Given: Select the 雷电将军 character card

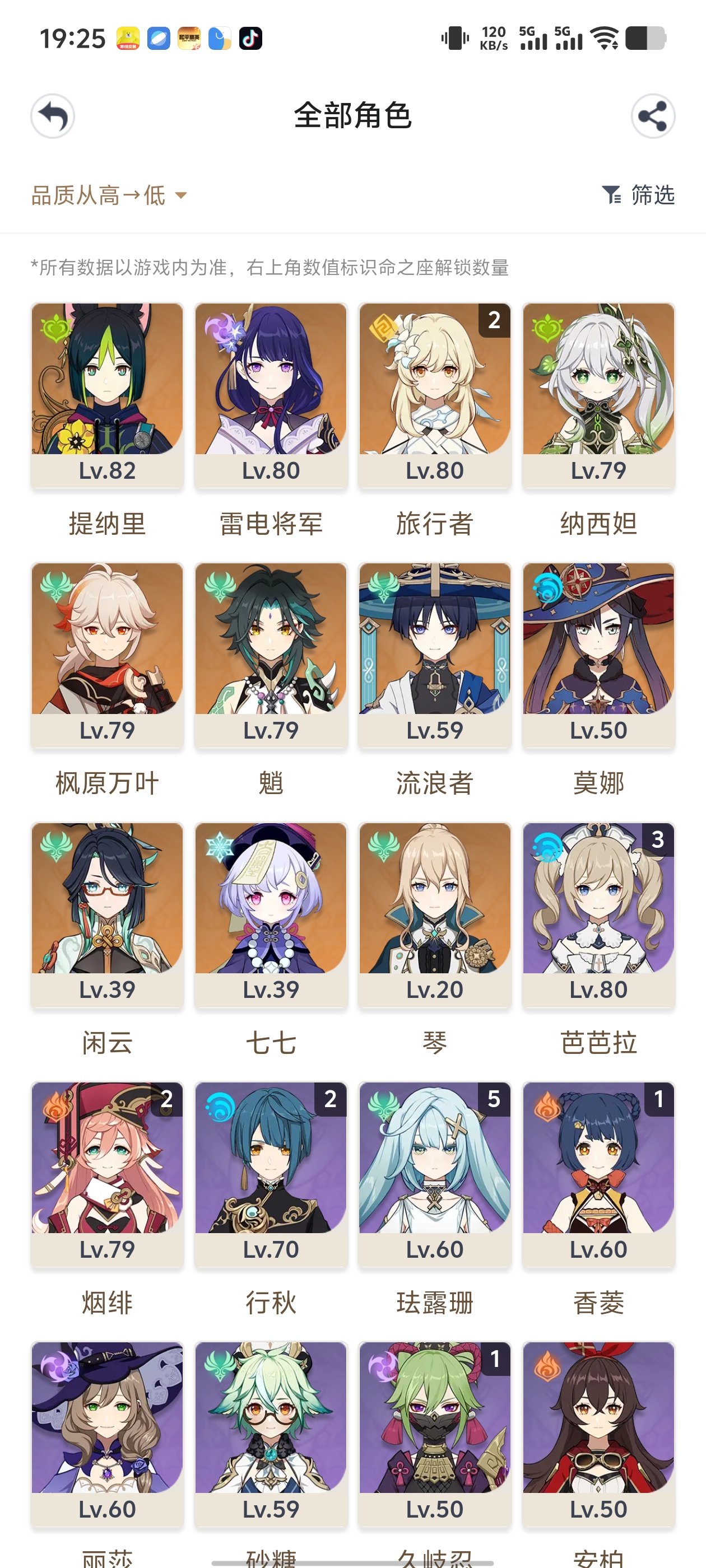Looking at the screenshot, I should tap(271, 396).
